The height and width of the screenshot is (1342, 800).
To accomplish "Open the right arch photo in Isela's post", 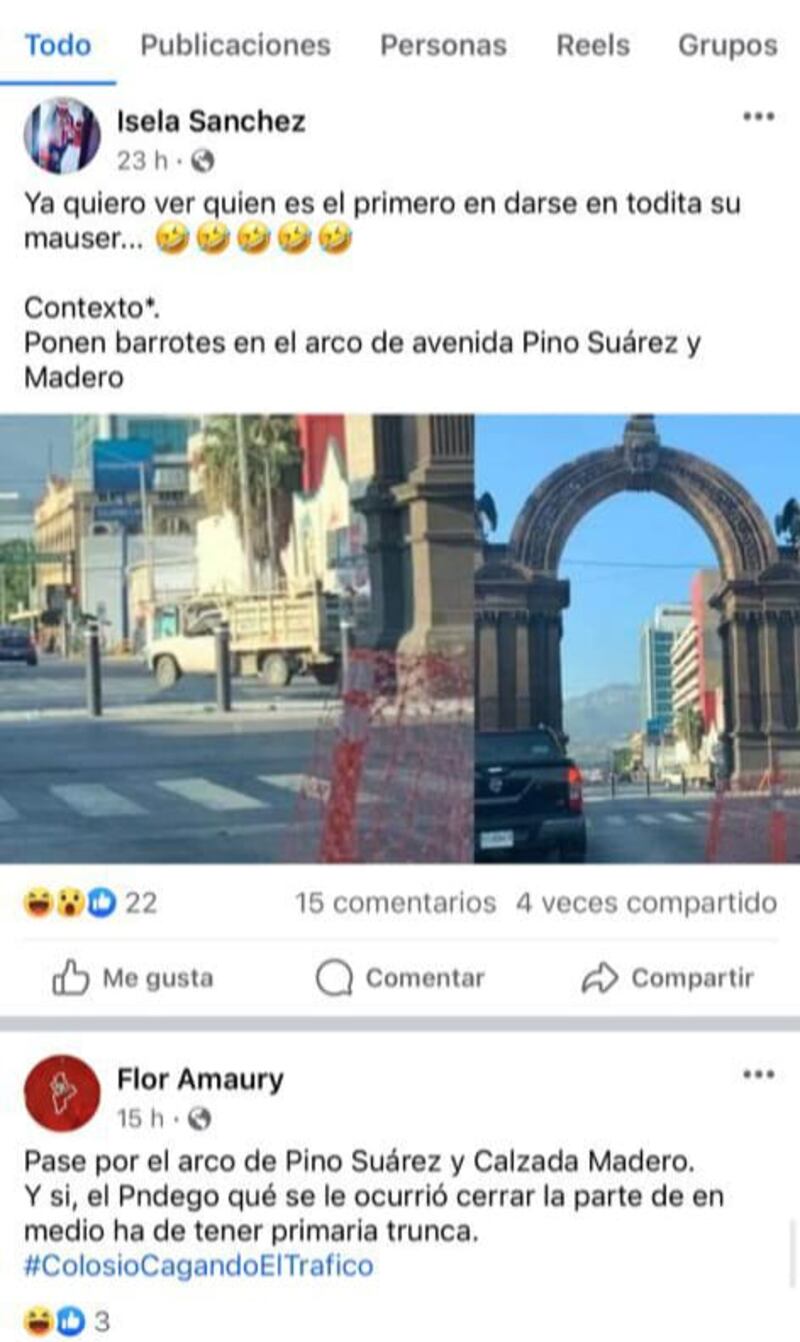I will (x=637, y=638).
